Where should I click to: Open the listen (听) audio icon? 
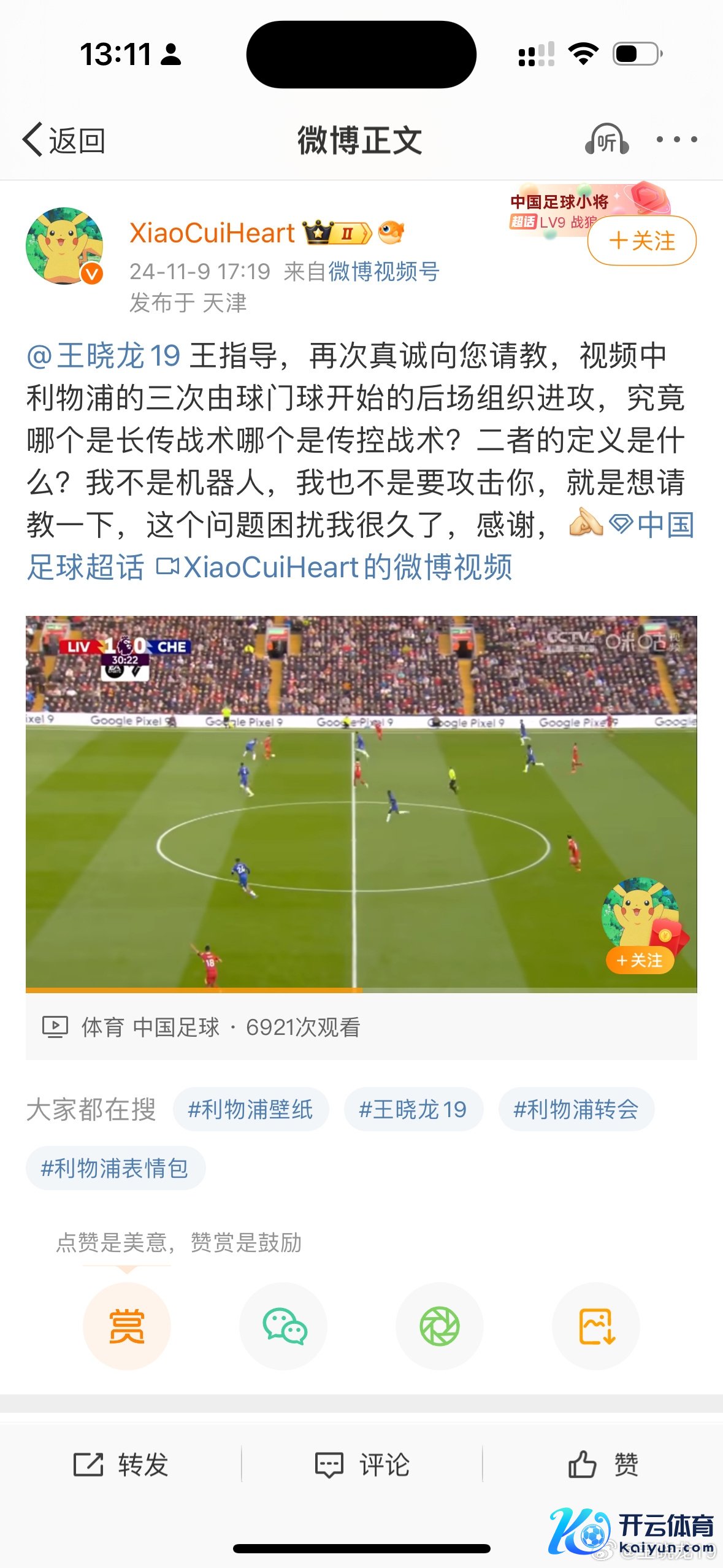[606, 140]
